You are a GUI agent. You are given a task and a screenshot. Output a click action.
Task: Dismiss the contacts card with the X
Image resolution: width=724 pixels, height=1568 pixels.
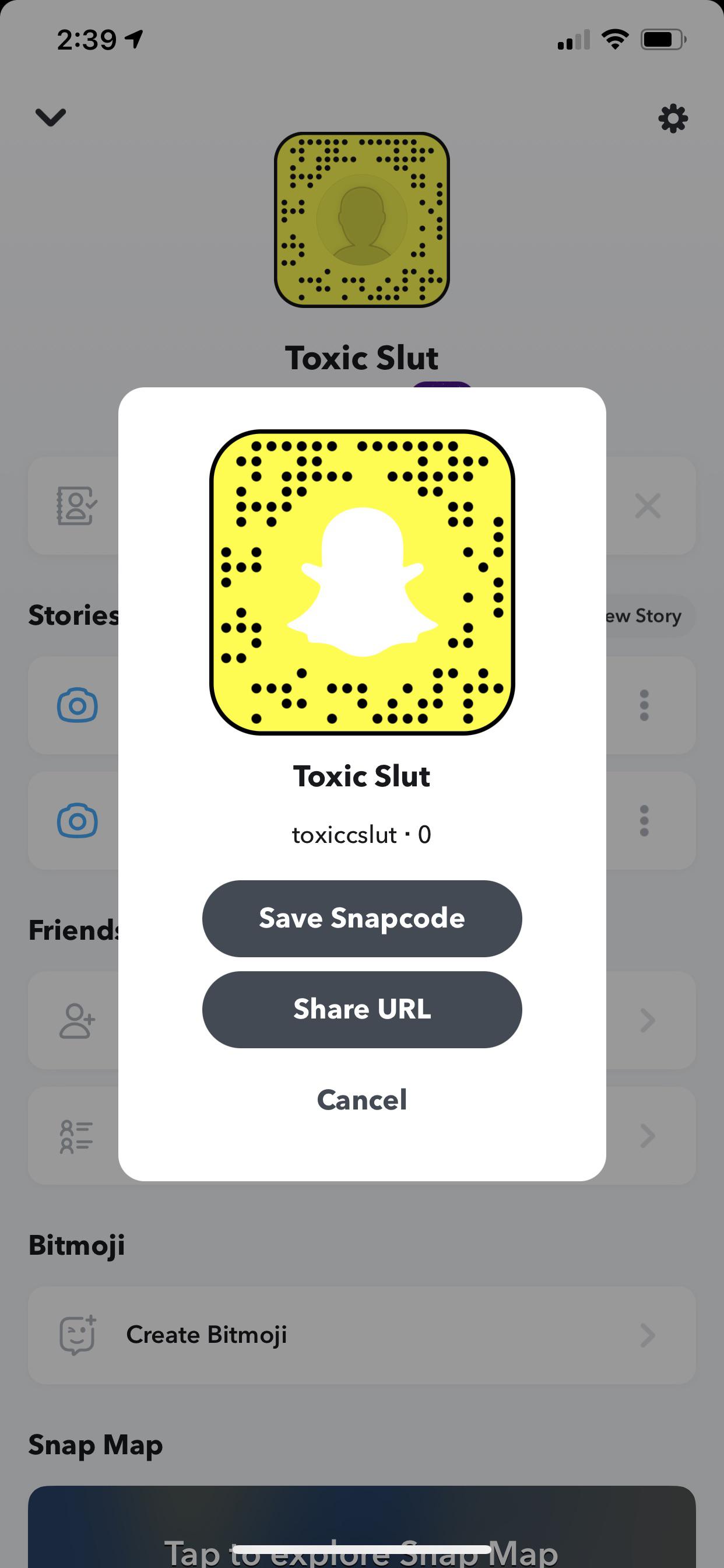646,507
